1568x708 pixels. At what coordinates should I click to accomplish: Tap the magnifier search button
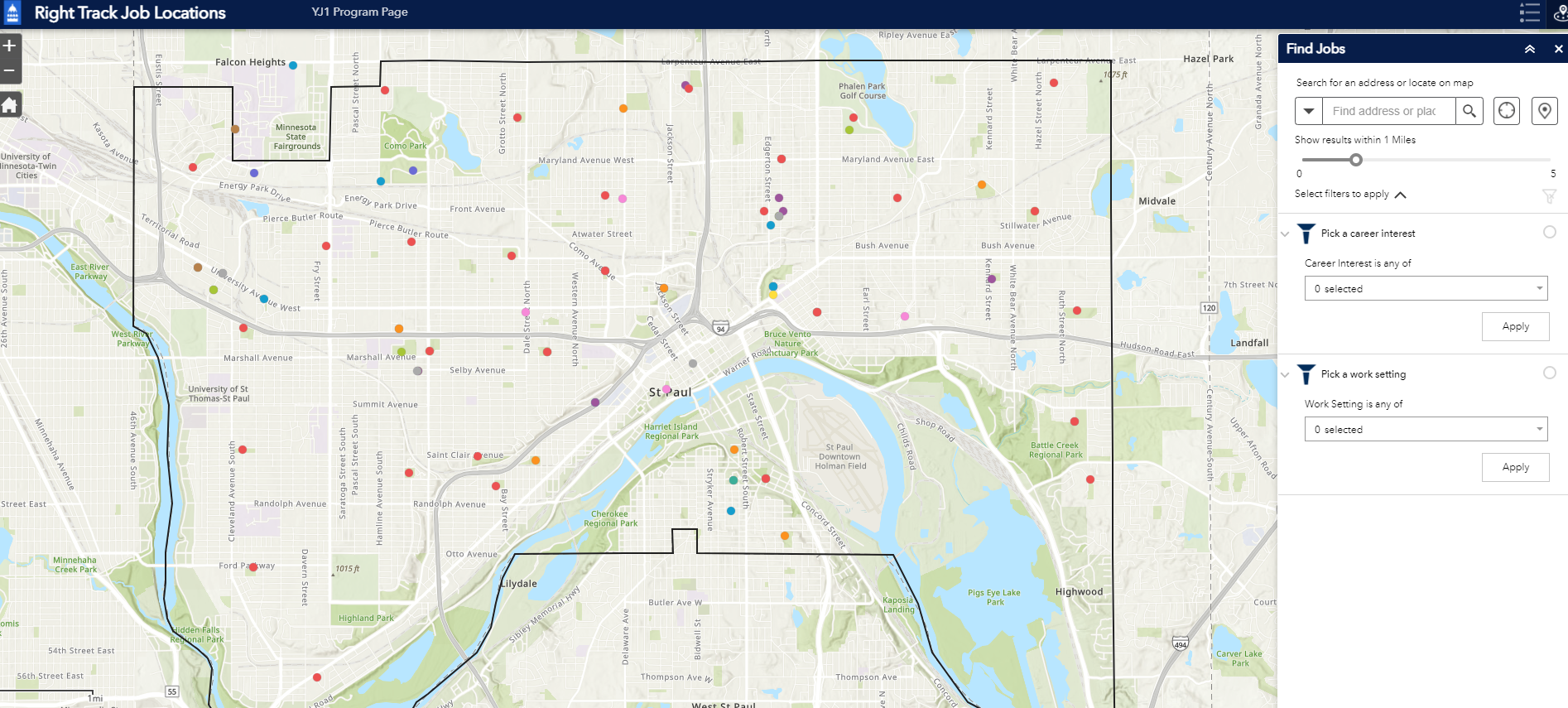pos(1469,111)
